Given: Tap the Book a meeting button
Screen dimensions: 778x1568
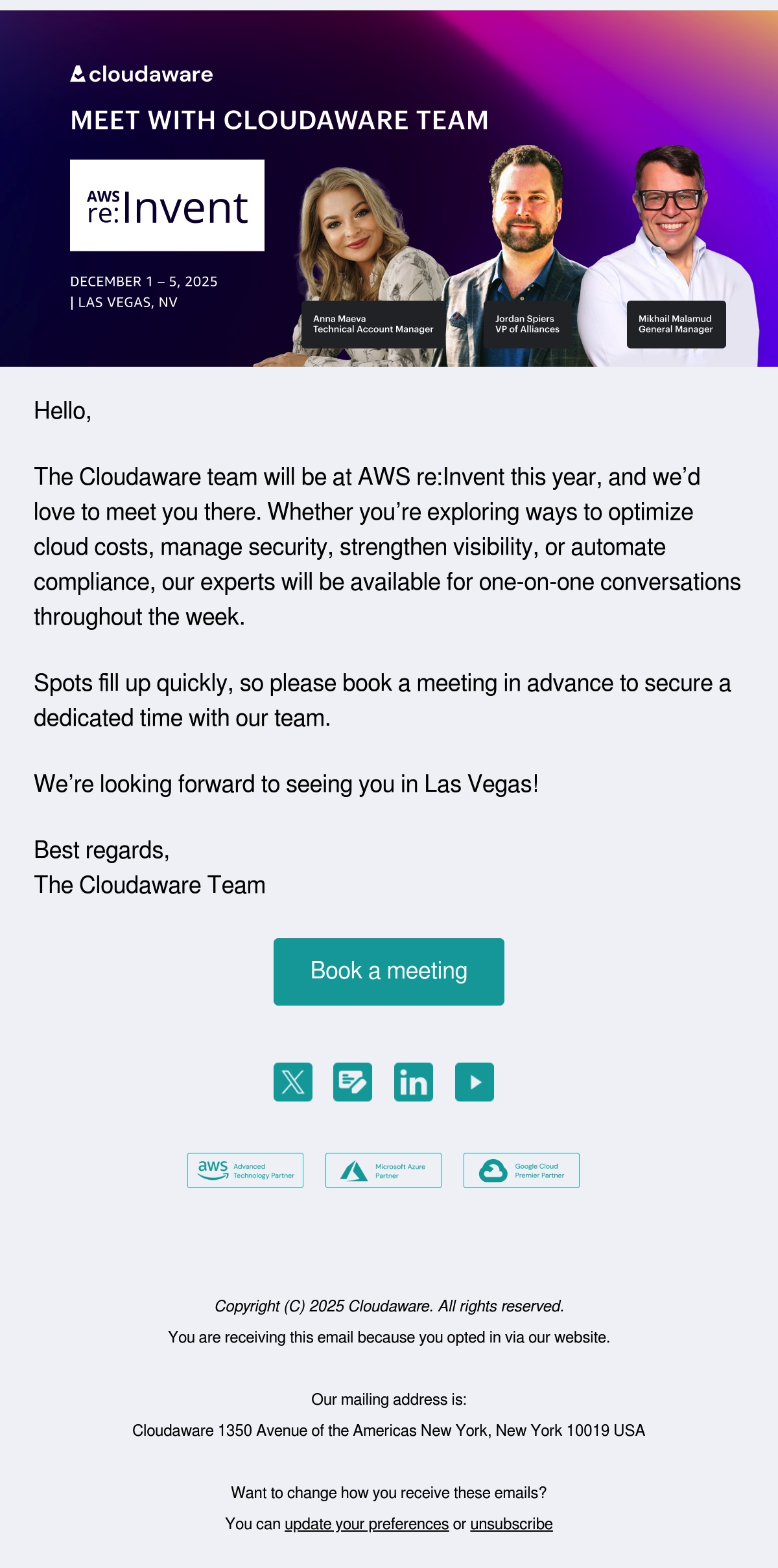Looking at the screenshot, I should pyautogui.click(x=389, y=971).
